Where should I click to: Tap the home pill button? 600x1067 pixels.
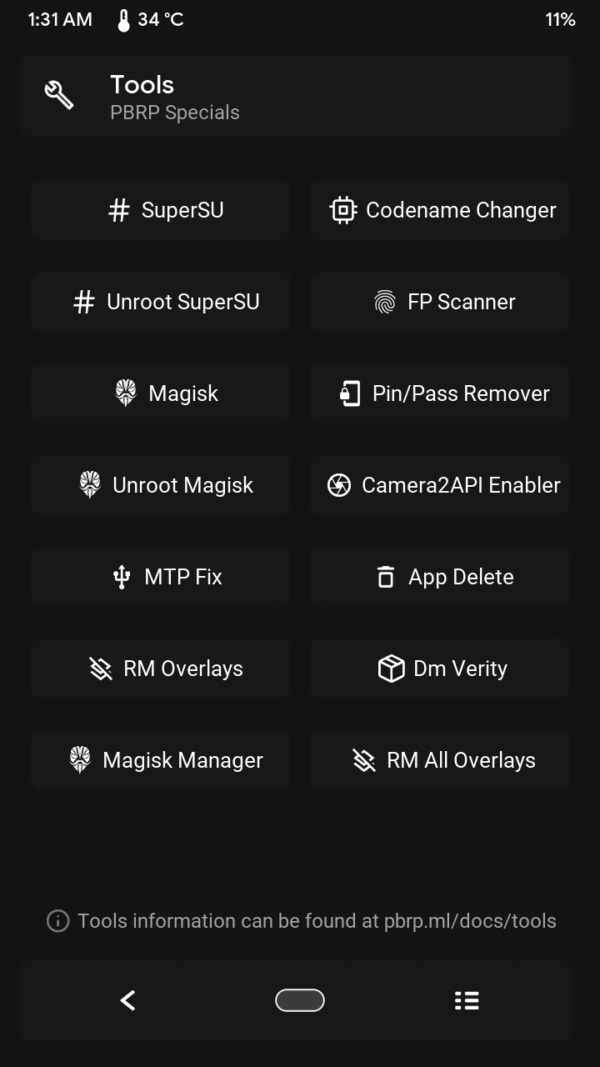point(300,1000)
